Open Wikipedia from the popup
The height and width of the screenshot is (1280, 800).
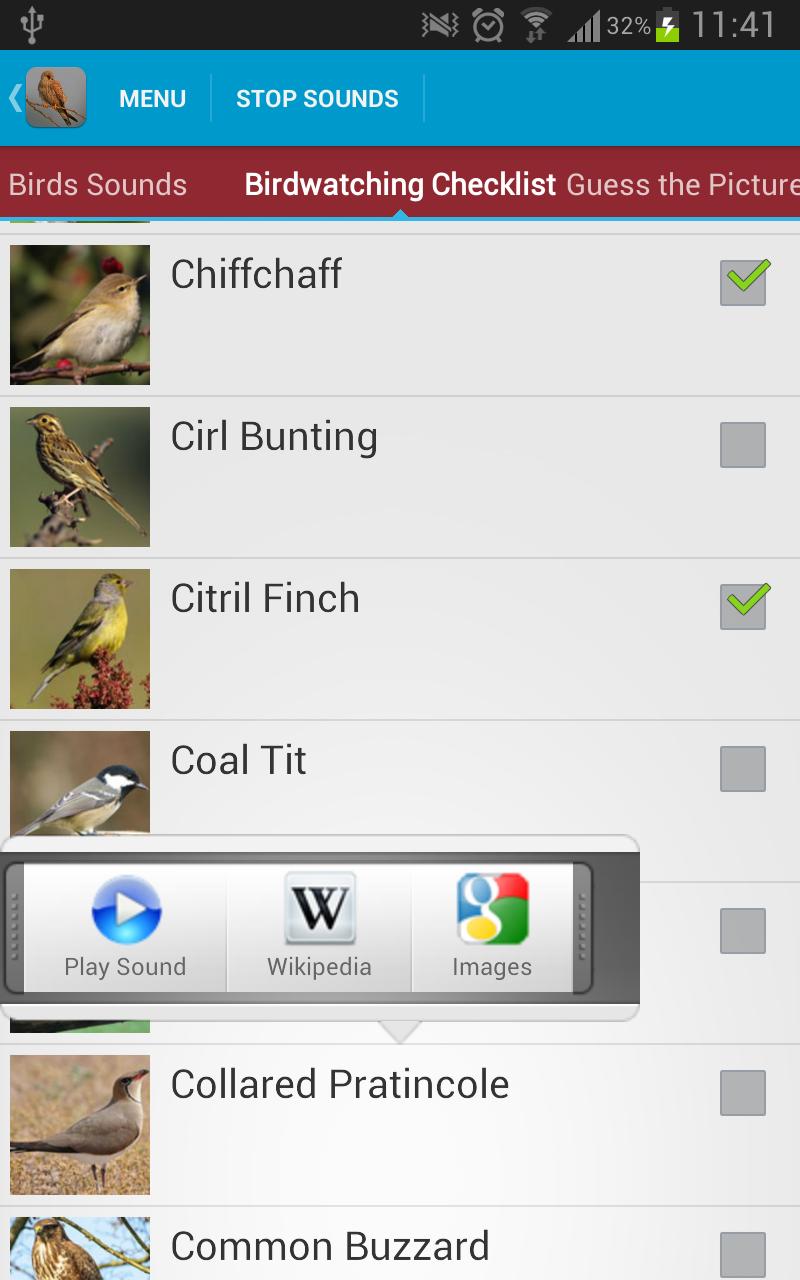[x=319, y=927]
